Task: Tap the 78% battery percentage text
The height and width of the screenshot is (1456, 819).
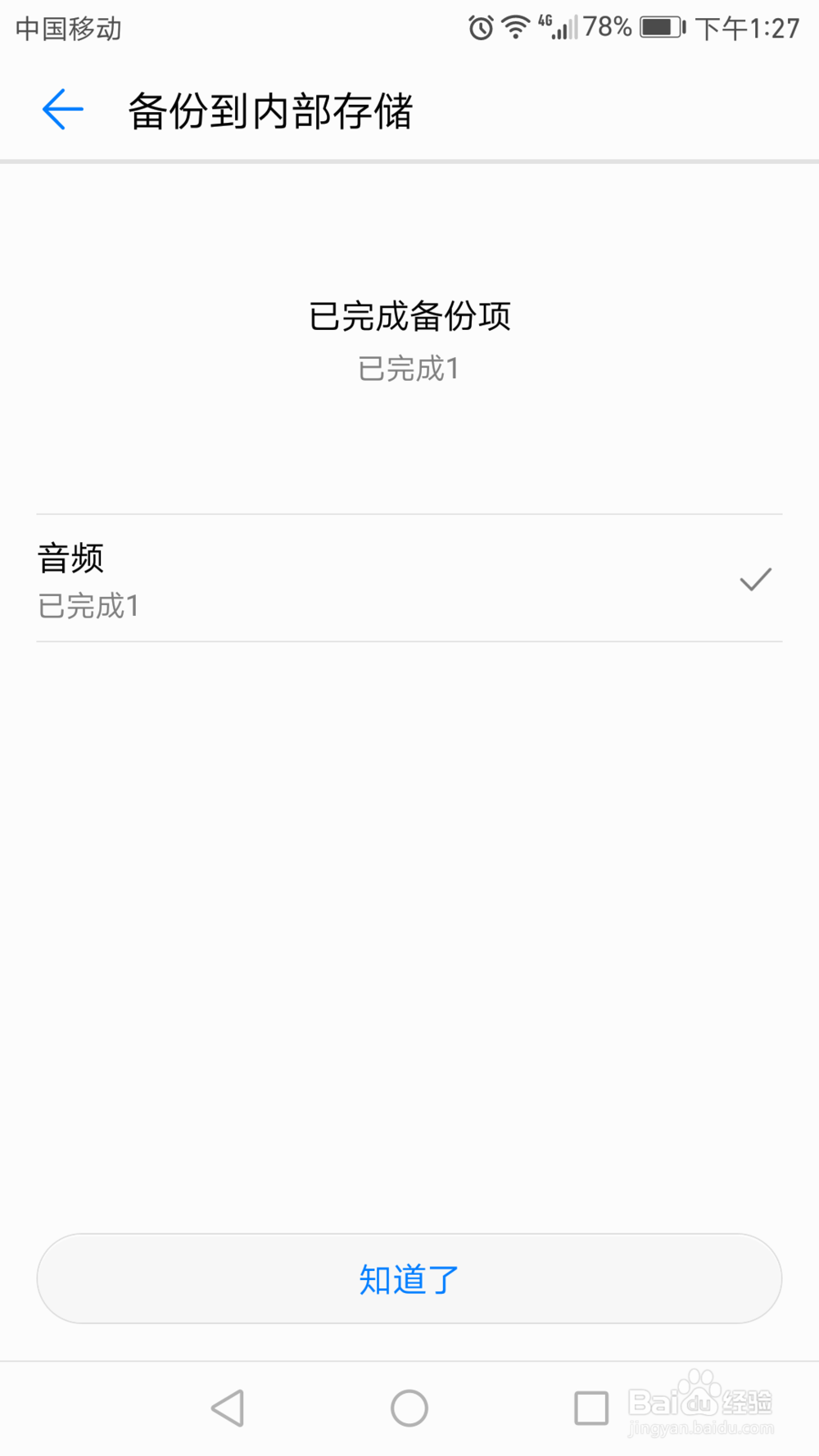Action: pyautogui.click(x=608, y=27)
